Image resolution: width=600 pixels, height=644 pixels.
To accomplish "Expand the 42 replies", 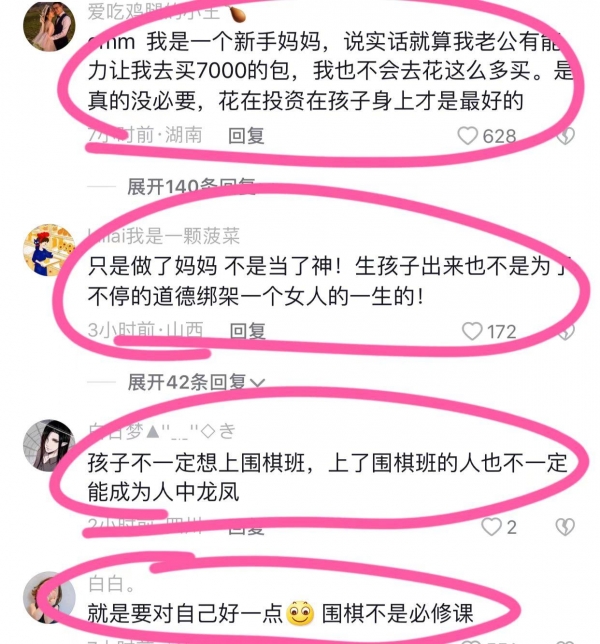I will tap(195, 382).
